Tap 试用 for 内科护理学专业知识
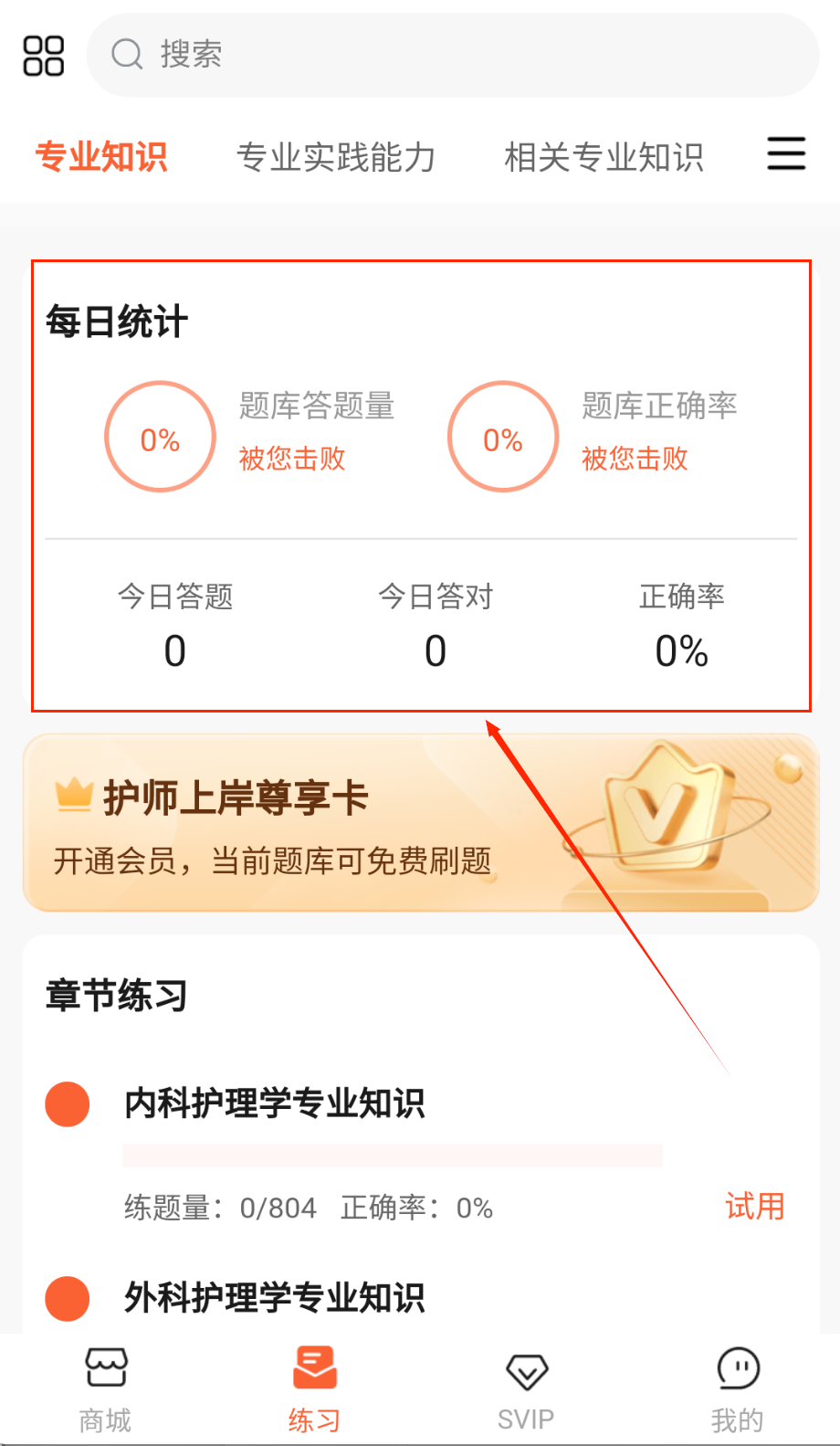The image size is (840, 1446). click(x=754, y=1207)
